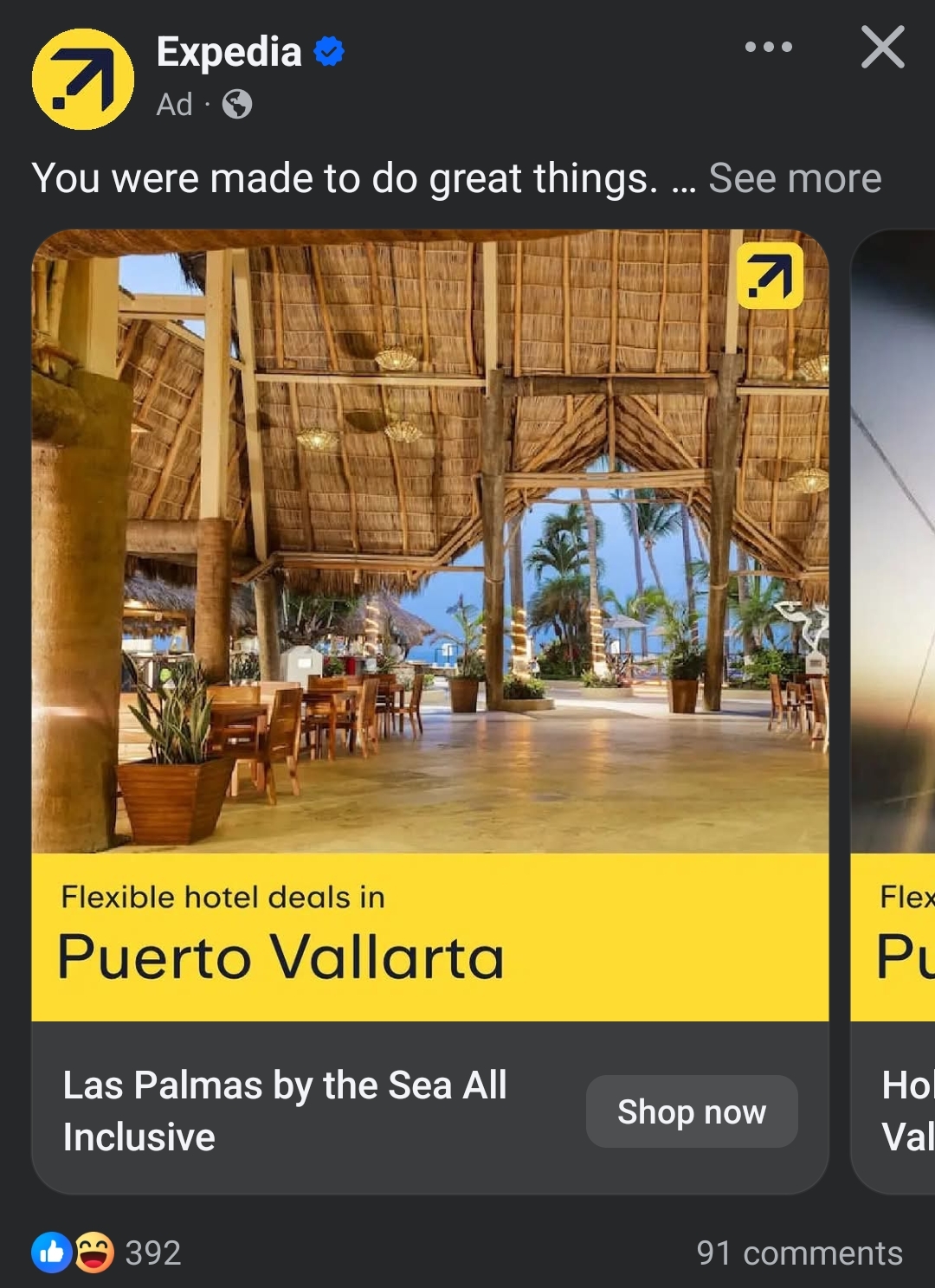Dismiss the Expedia ad
This screenshot has height=1288, width=935.
tap(882, 47)
